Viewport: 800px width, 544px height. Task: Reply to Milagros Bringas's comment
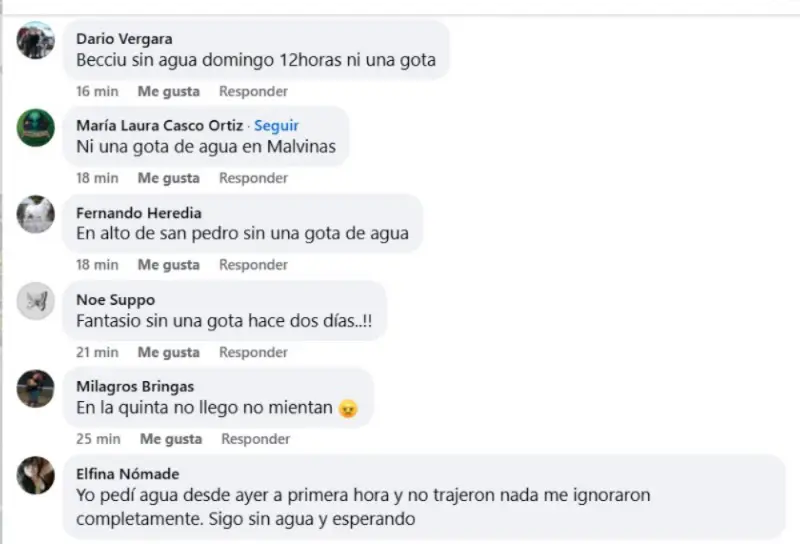(x=255, y=439)
